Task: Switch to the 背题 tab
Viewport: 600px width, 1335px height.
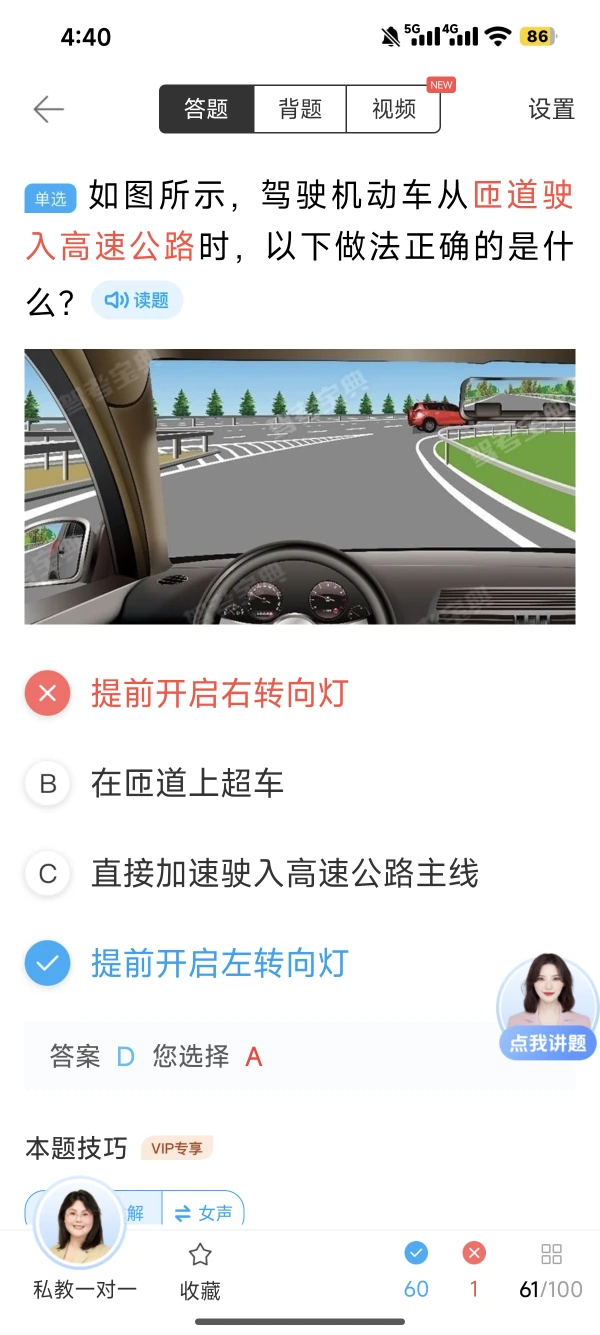Action: [300, 109]
